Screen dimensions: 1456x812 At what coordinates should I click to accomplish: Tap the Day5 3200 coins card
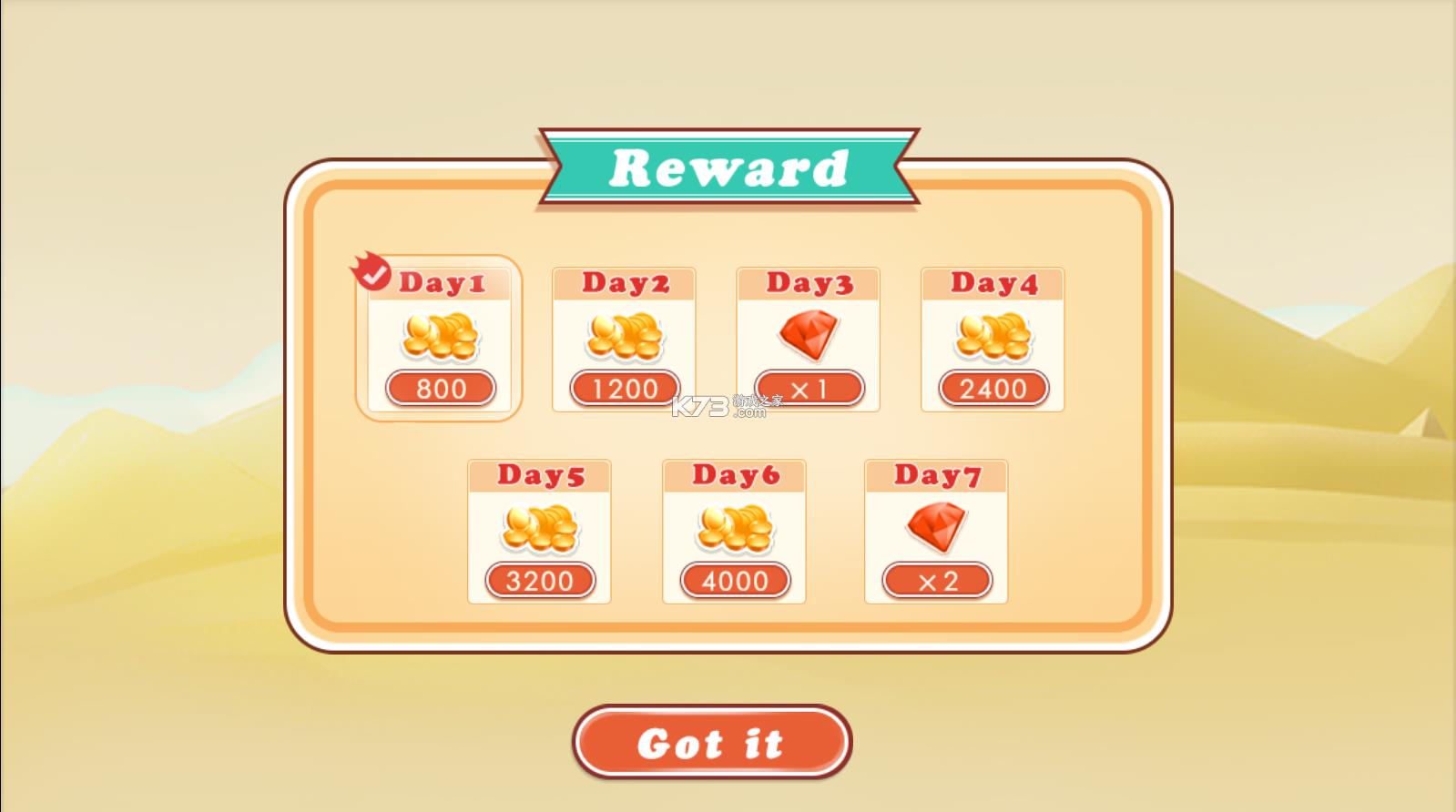[x=539, y=532]
